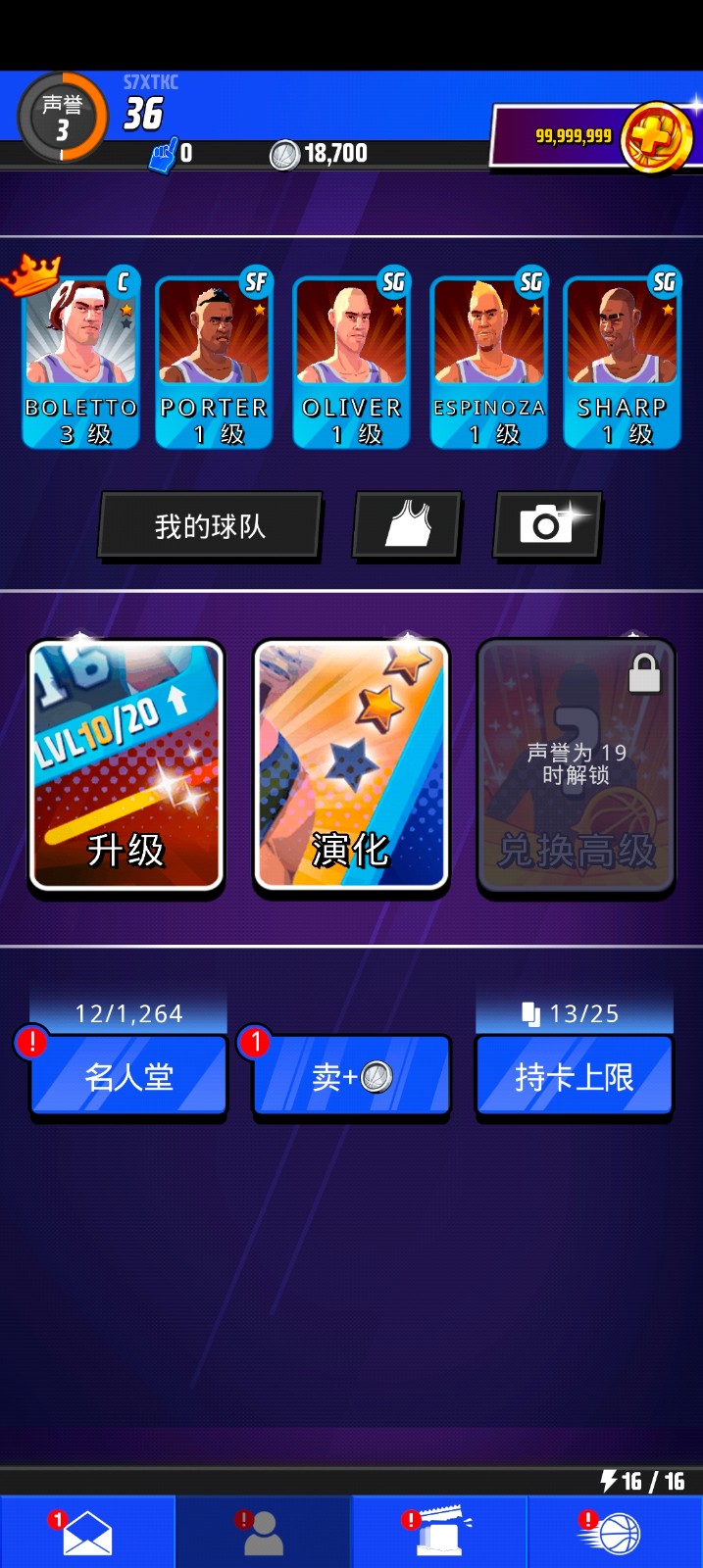Screen dimensions: 703x1568
Task: View the ESPINOZA player card
Action: click(488, 363)
